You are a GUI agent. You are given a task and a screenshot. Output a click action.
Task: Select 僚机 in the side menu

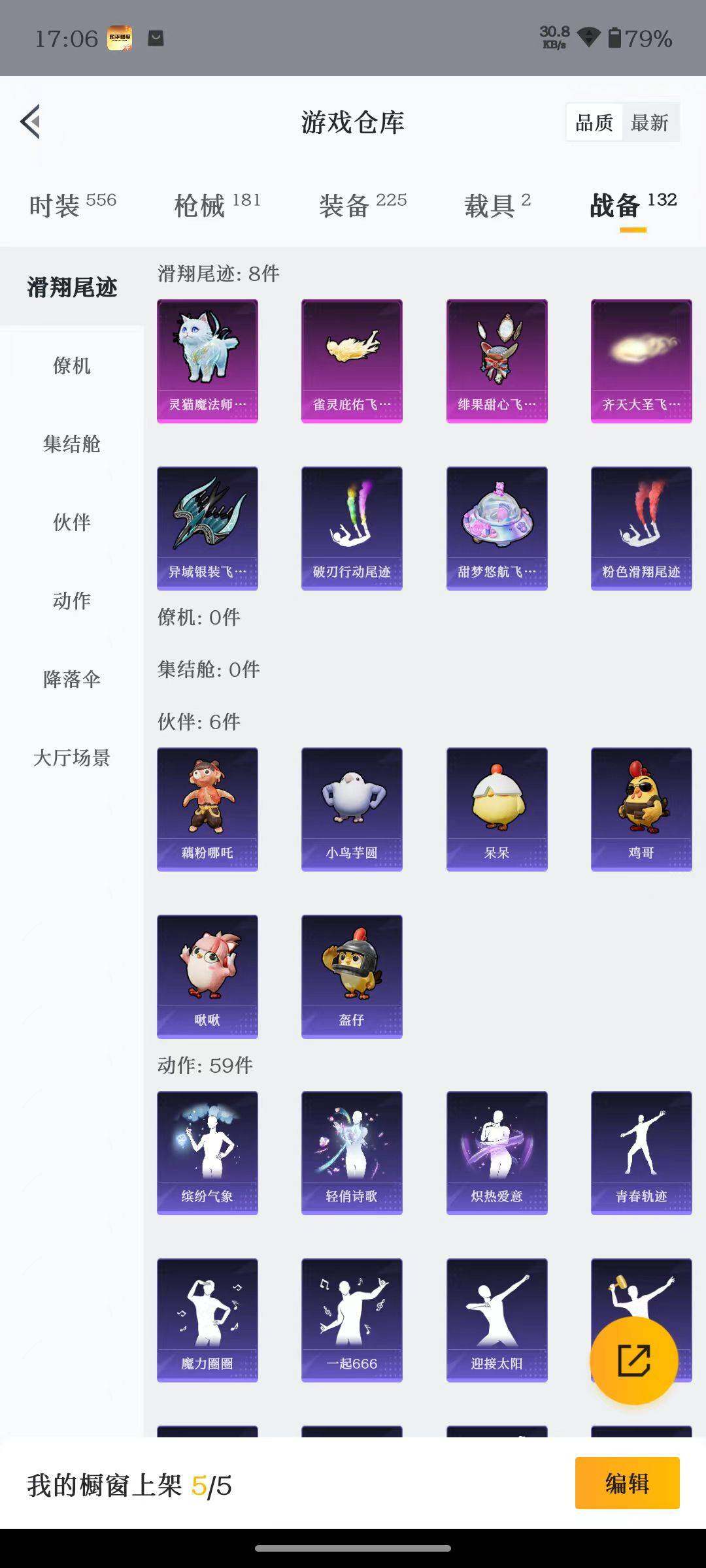[x=72, y=365]
